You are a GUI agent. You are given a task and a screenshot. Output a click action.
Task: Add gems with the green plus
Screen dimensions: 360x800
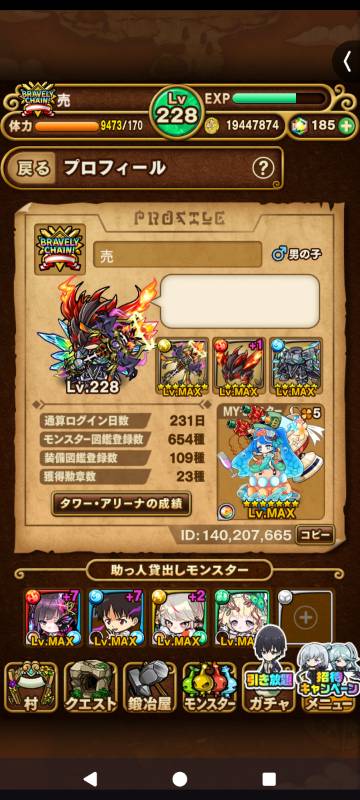pyautogui.click(x=347, y=126)
